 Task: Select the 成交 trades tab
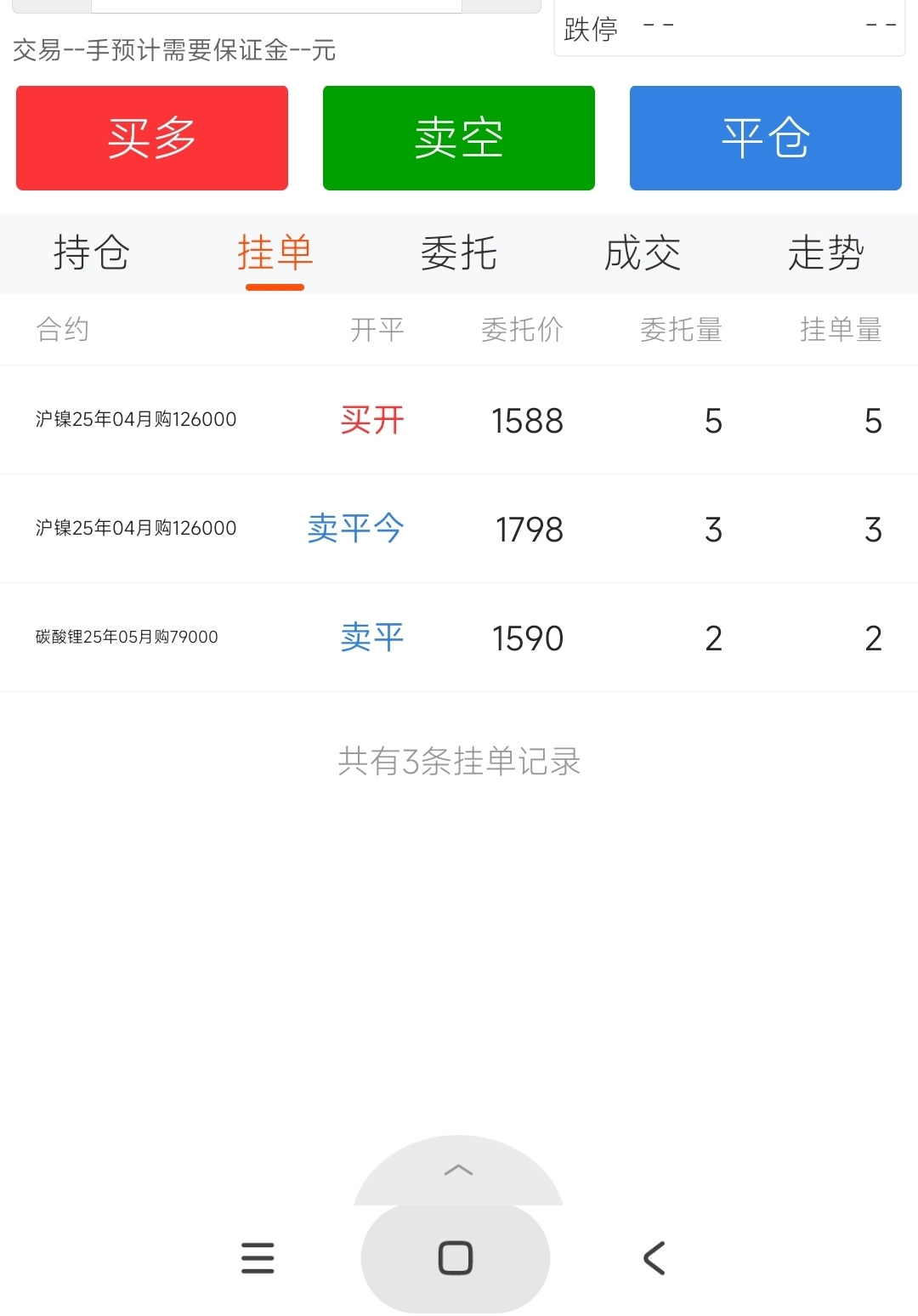[643, 252]
